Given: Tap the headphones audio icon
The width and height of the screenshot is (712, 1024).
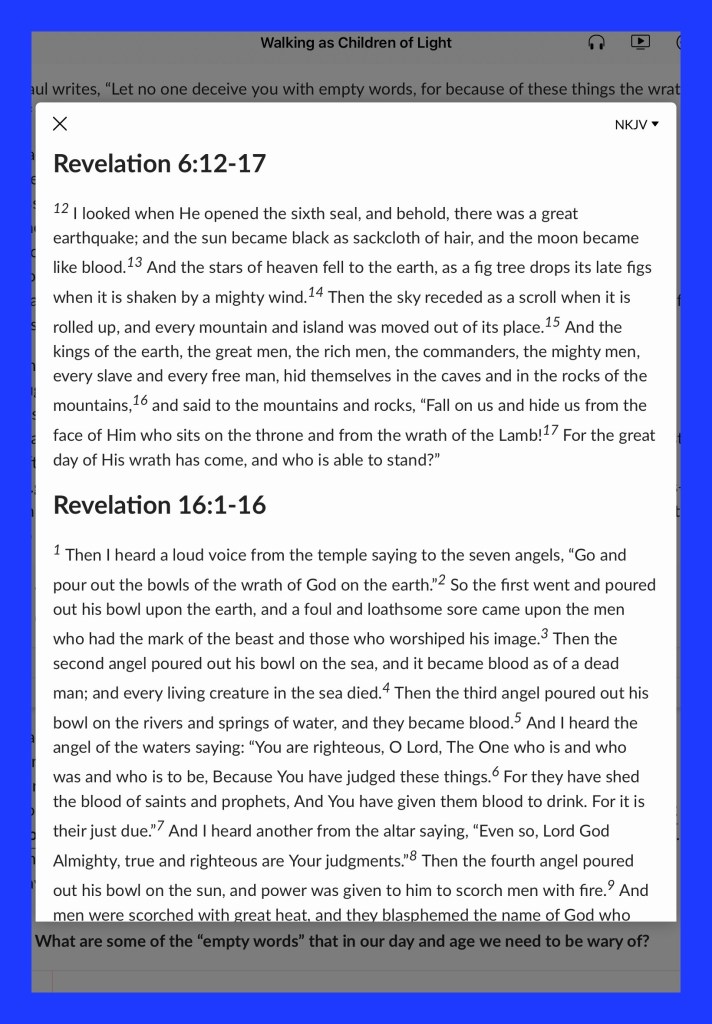Looking at the screenshot, I should click(x=597, y=43).
